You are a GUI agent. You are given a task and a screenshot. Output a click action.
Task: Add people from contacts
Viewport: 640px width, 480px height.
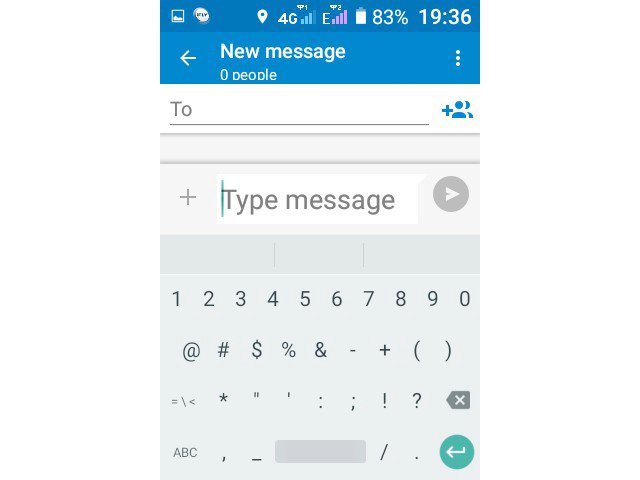point(457,110)
